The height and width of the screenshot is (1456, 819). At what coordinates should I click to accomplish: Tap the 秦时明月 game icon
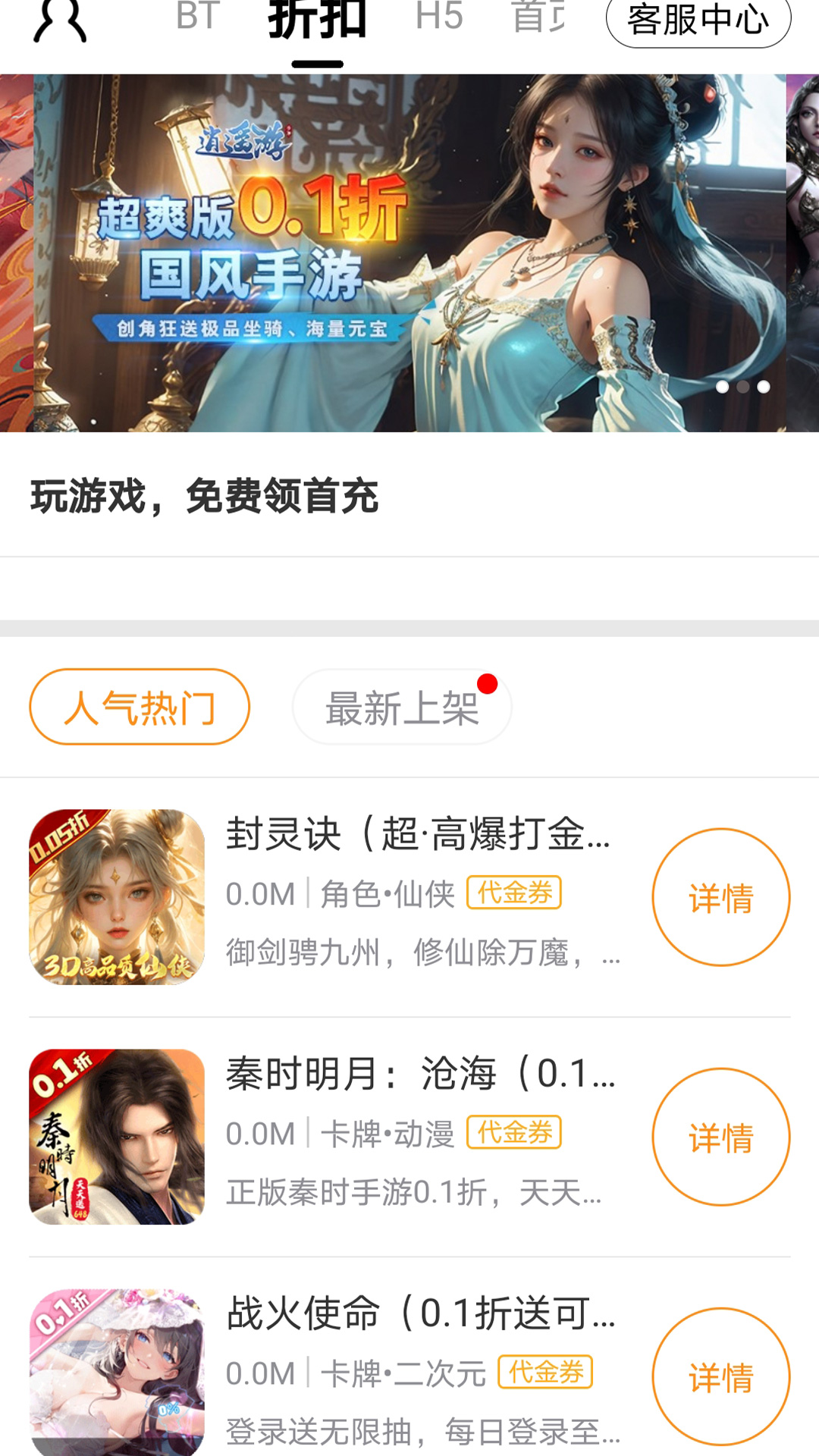point(118,1137)
